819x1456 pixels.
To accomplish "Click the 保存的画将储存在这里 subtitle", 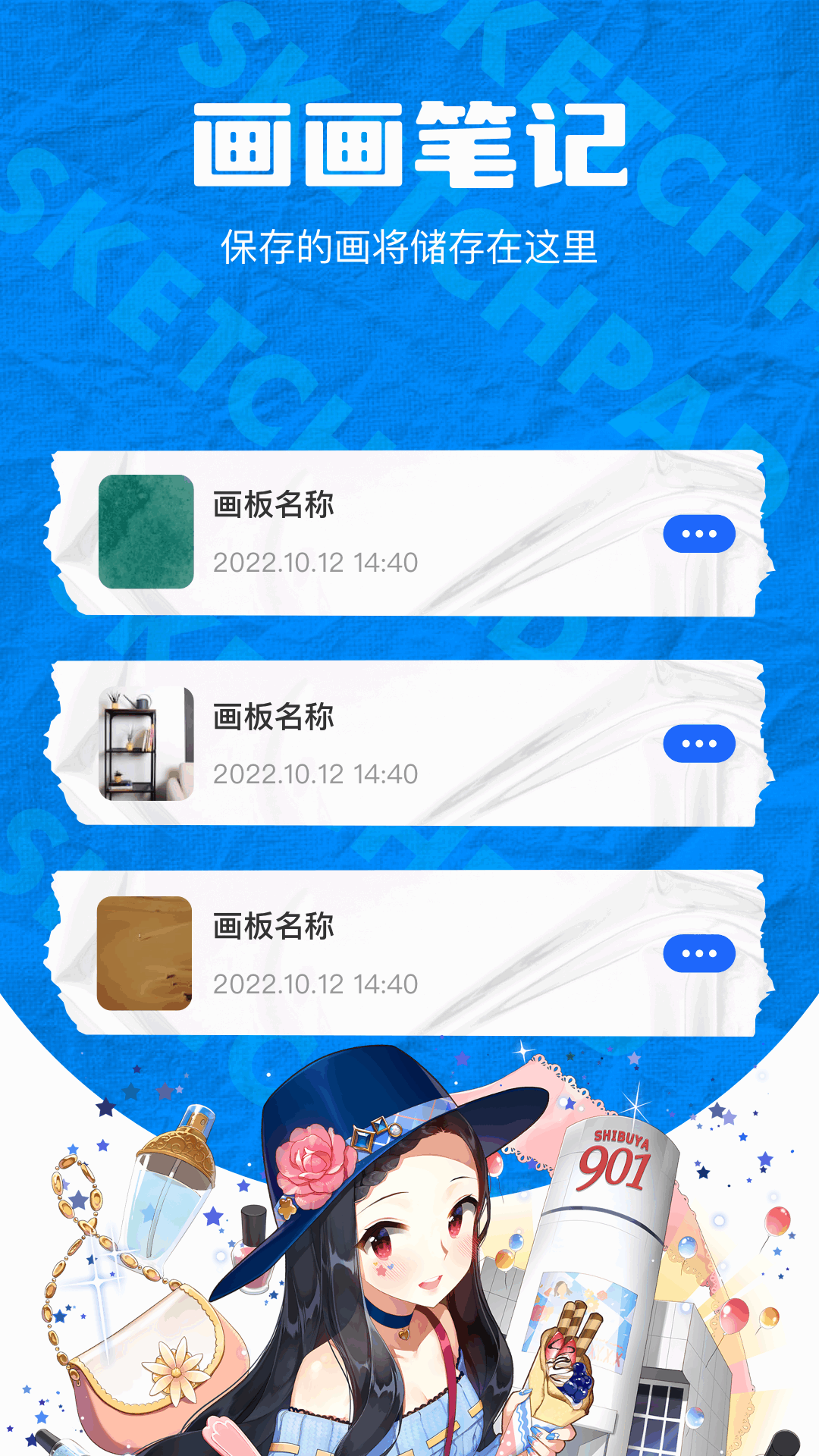I will point(409,245).
